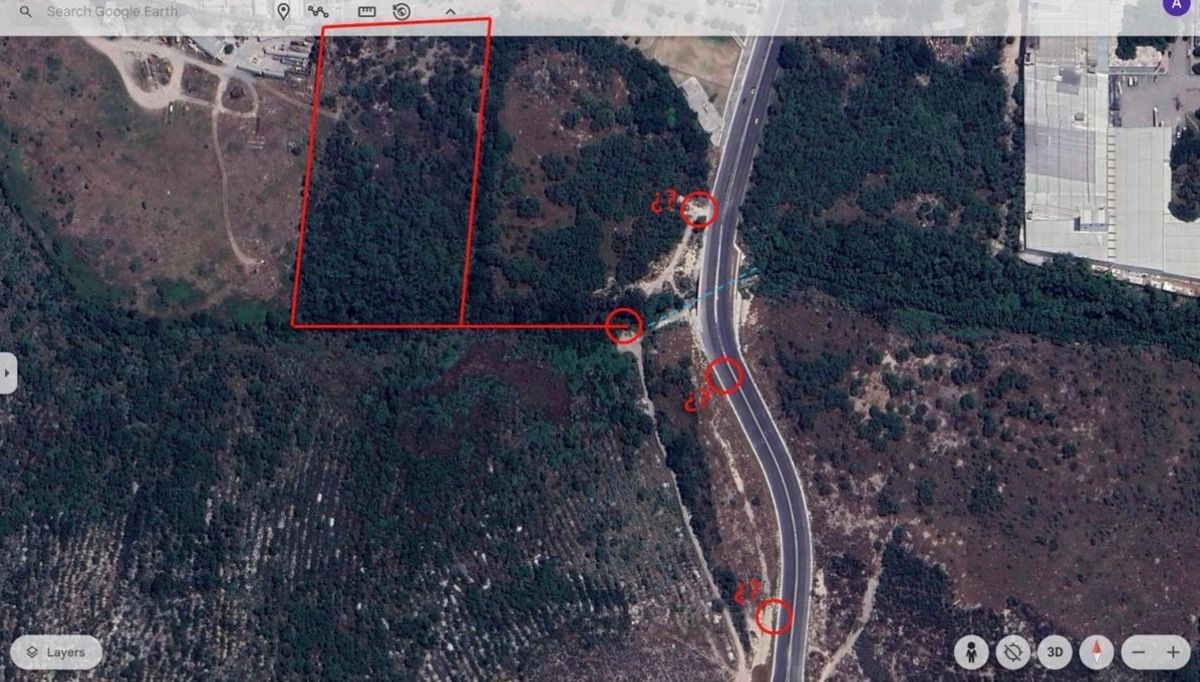The height and width of the screenshot is (682, 1200).
Task: Zoom out with the minus button
Action: pos(1138,653)
